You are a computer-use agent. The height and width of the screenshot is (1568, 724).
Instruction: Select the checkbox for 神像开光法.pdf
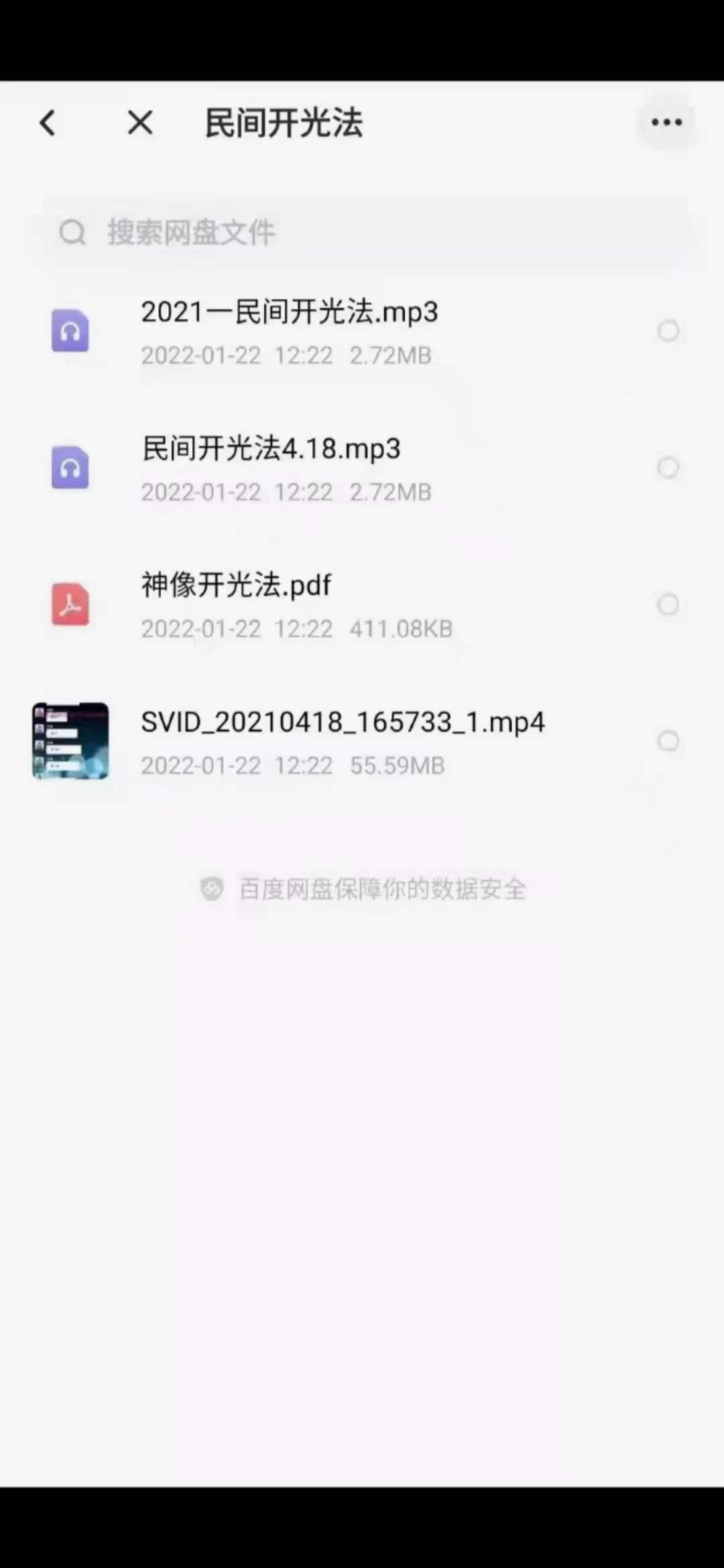pyautogui.click(x=668, y=605)
